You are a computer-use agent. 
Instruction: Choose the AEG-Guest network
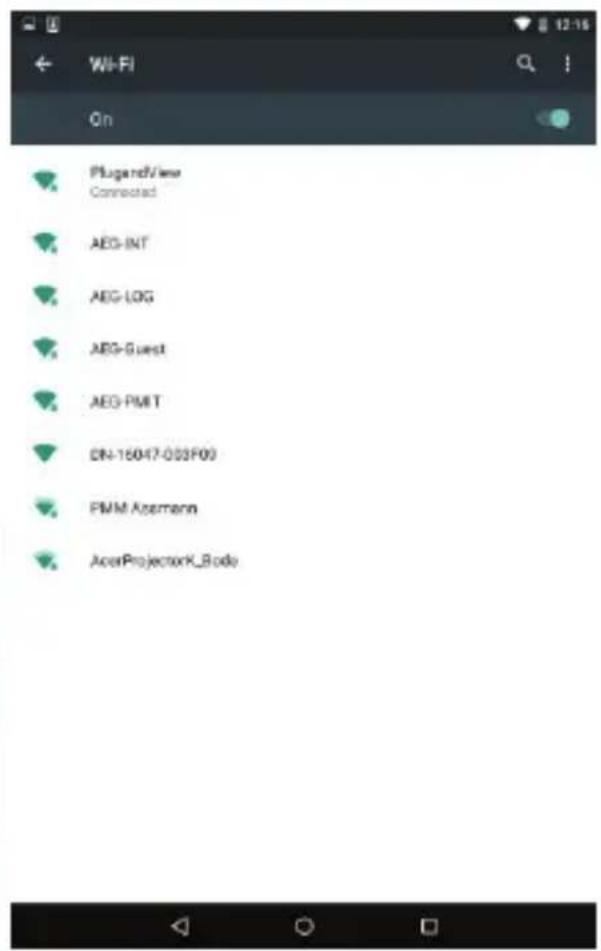[126, 349]
